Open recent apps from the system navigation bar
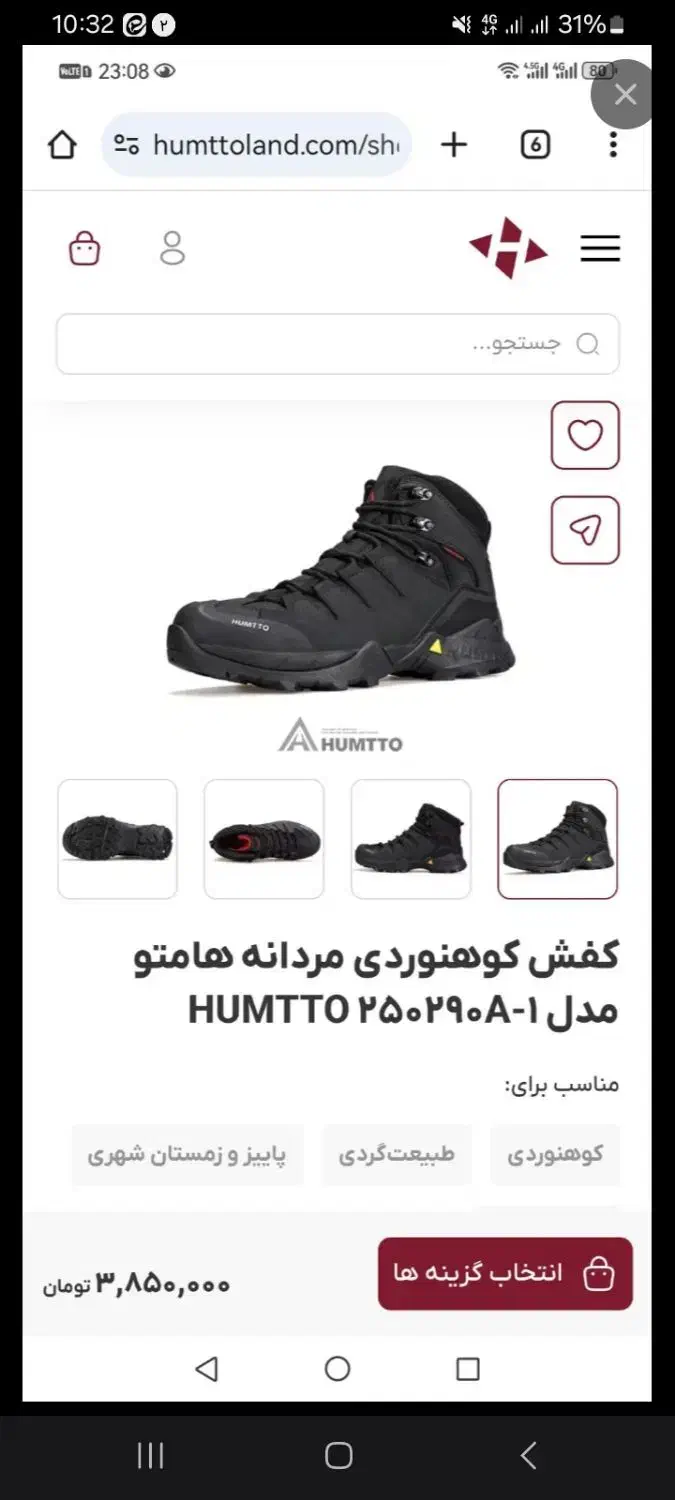The image size is (675, 1500). coord(150,1455)
